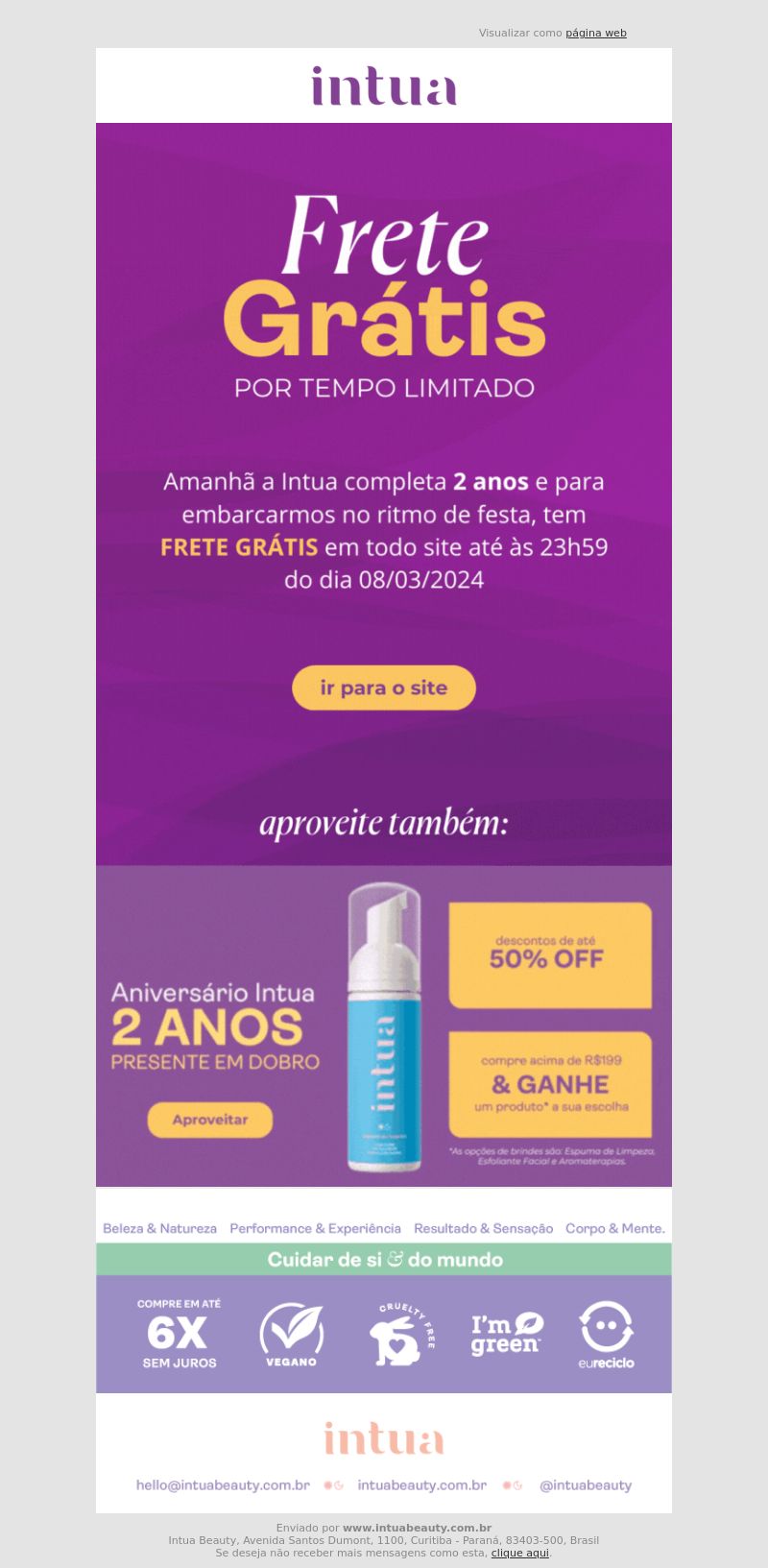Tap the 'Aproveitar' anniversary button
Image resolution: width=768 pixels, height=1568 pixels.
(x=210, y=1120)
